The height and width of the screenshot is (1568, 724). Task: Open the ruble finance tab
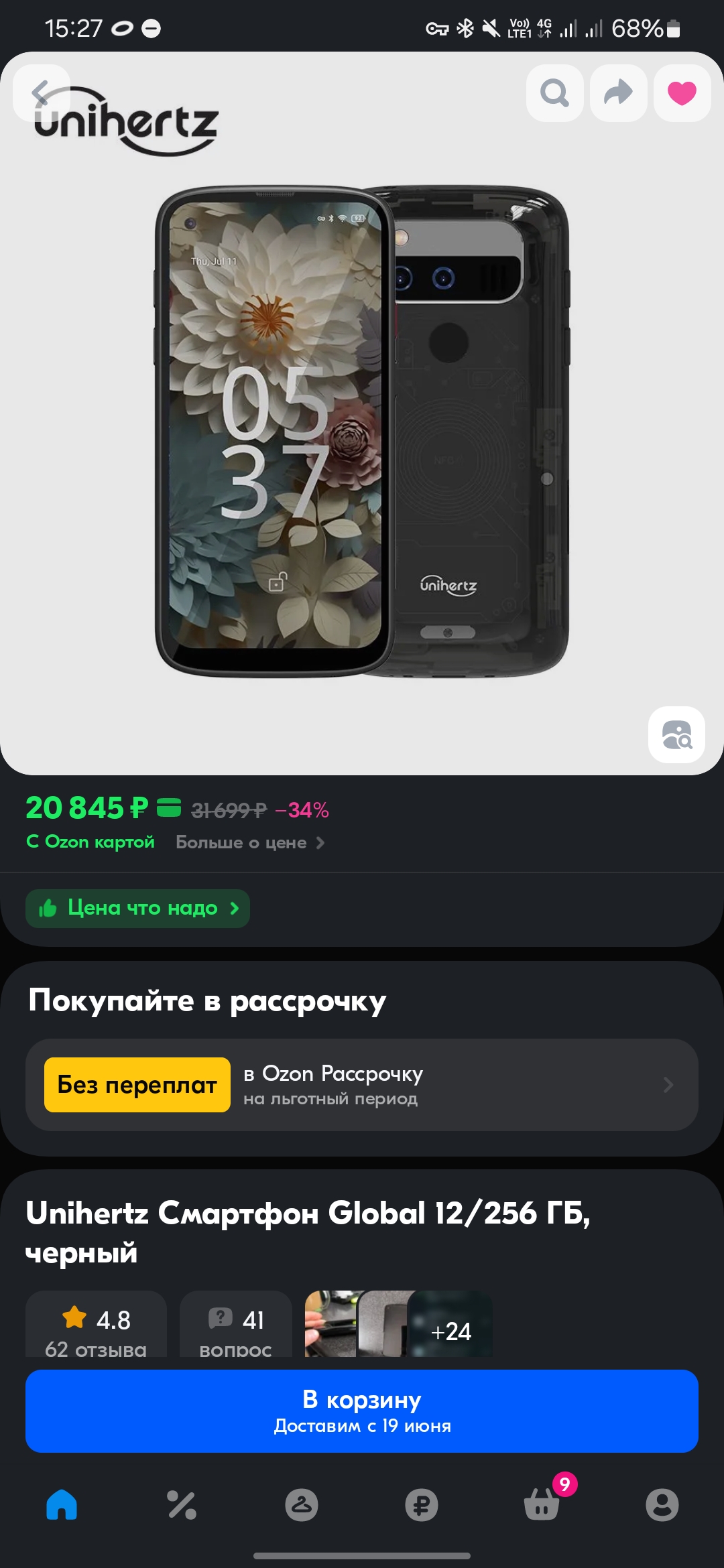point(422,1505)
